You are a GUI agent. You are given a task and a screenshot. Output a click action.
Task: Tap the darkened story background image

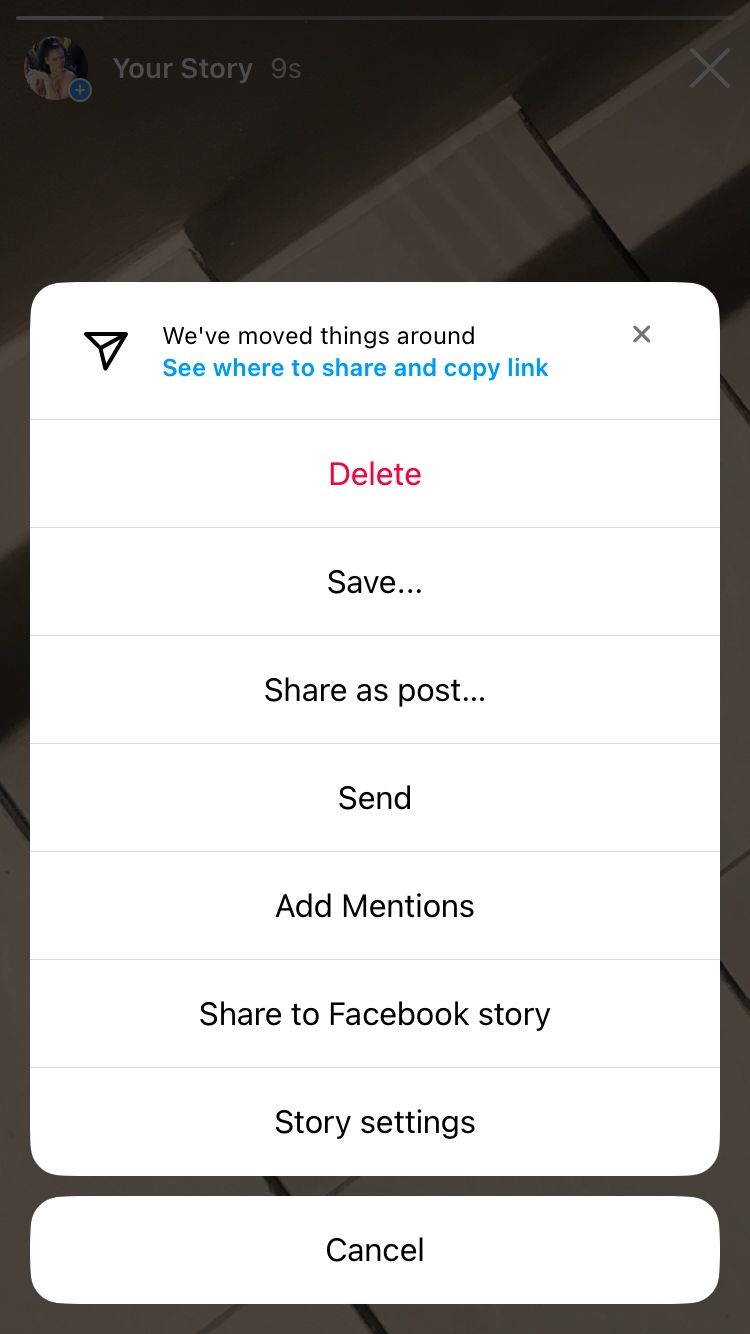coord(375,180)
